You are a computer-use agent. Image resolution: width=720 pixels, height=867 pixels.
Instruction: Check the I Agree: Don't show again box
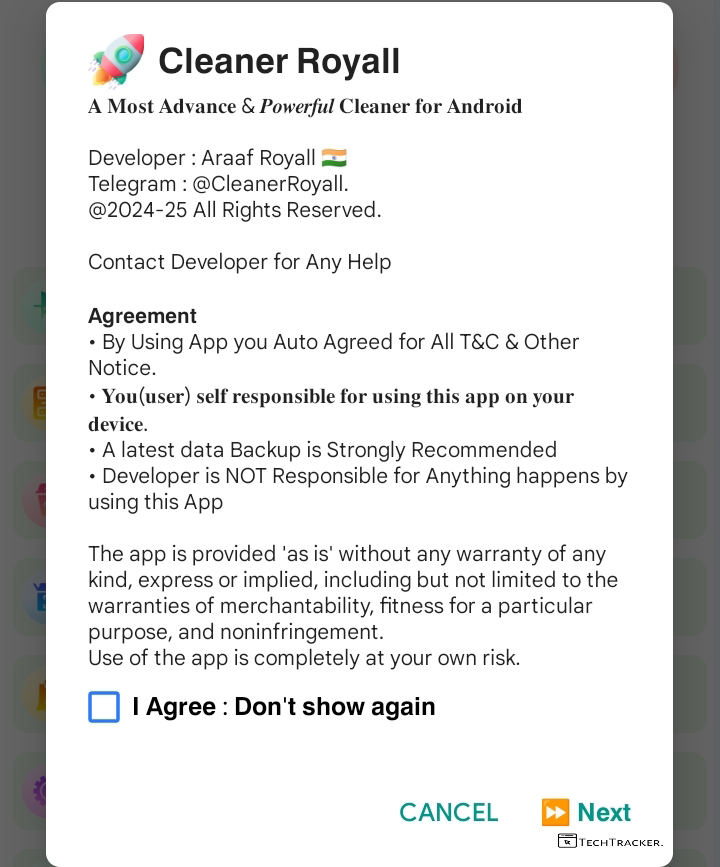point(104,707)
